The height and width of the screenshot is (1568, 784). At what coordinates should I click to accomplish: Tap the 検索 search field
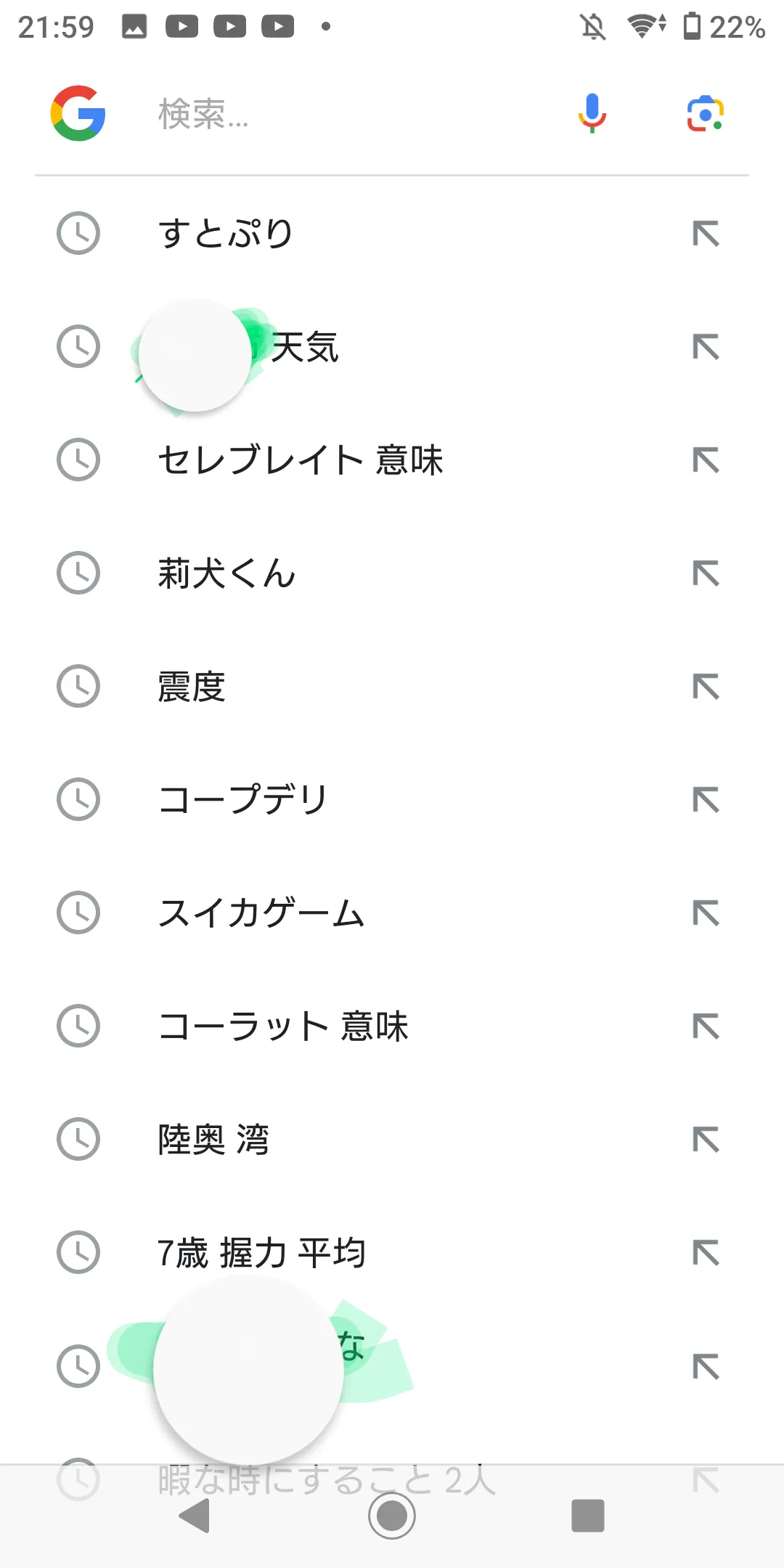348,114
